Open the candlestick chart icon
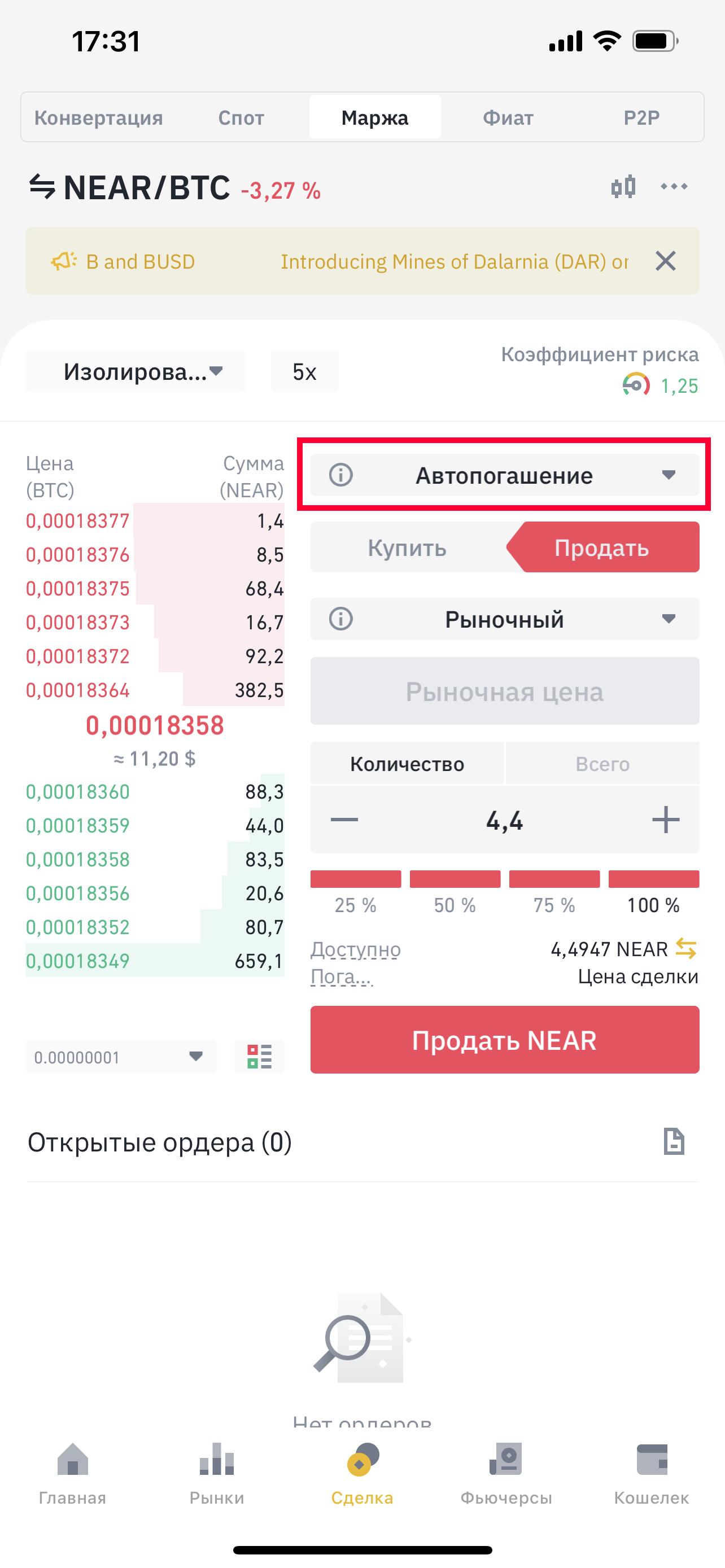The width and height of the screenshot is (725, 1568). click(623, 187)
